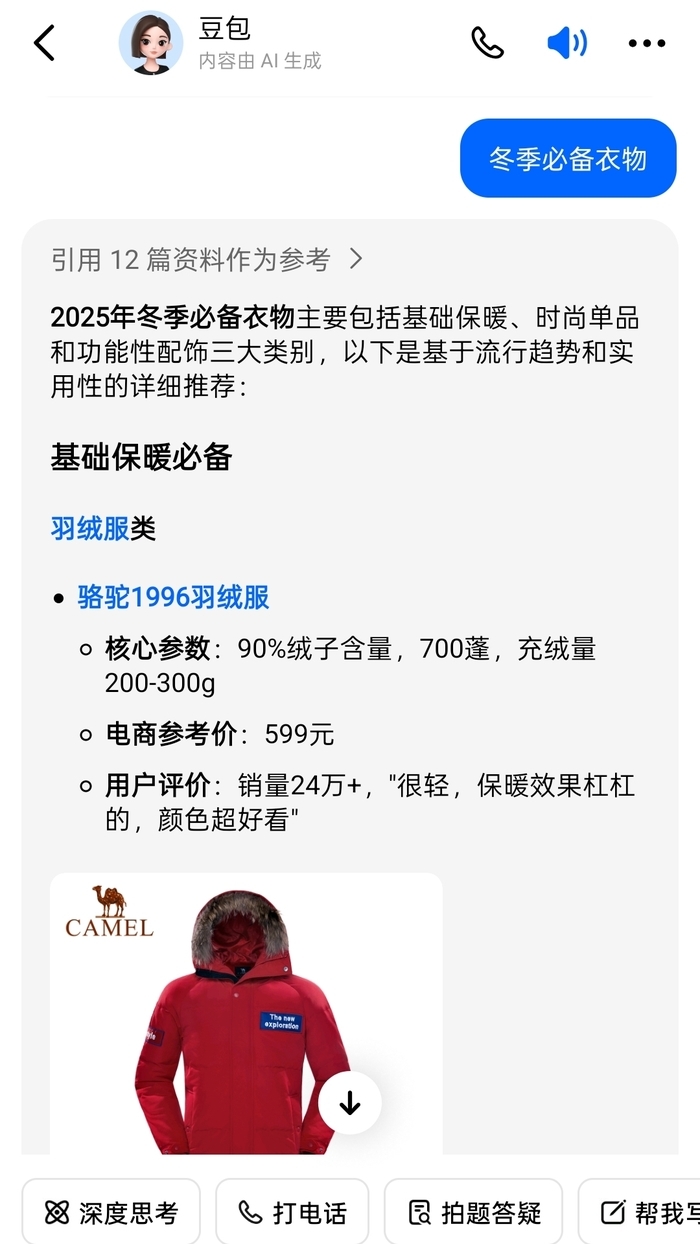700x1244 pixels.
Task: Select the 拍题答疑 chip
Action: [x=474, y=1213]
